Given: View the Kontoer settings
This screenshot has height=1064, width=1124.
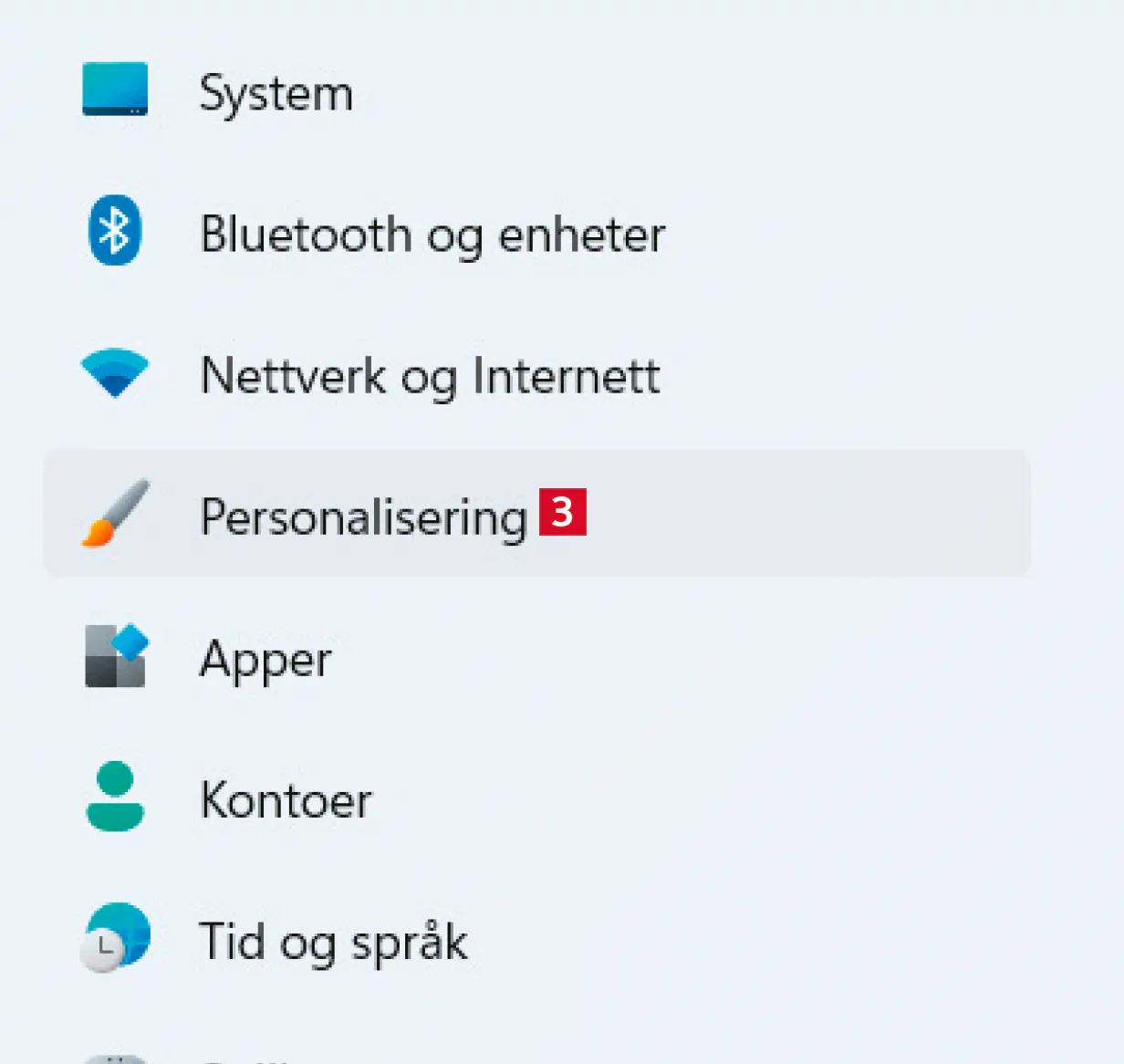Looking at the screenshot, I should [286, 799].
